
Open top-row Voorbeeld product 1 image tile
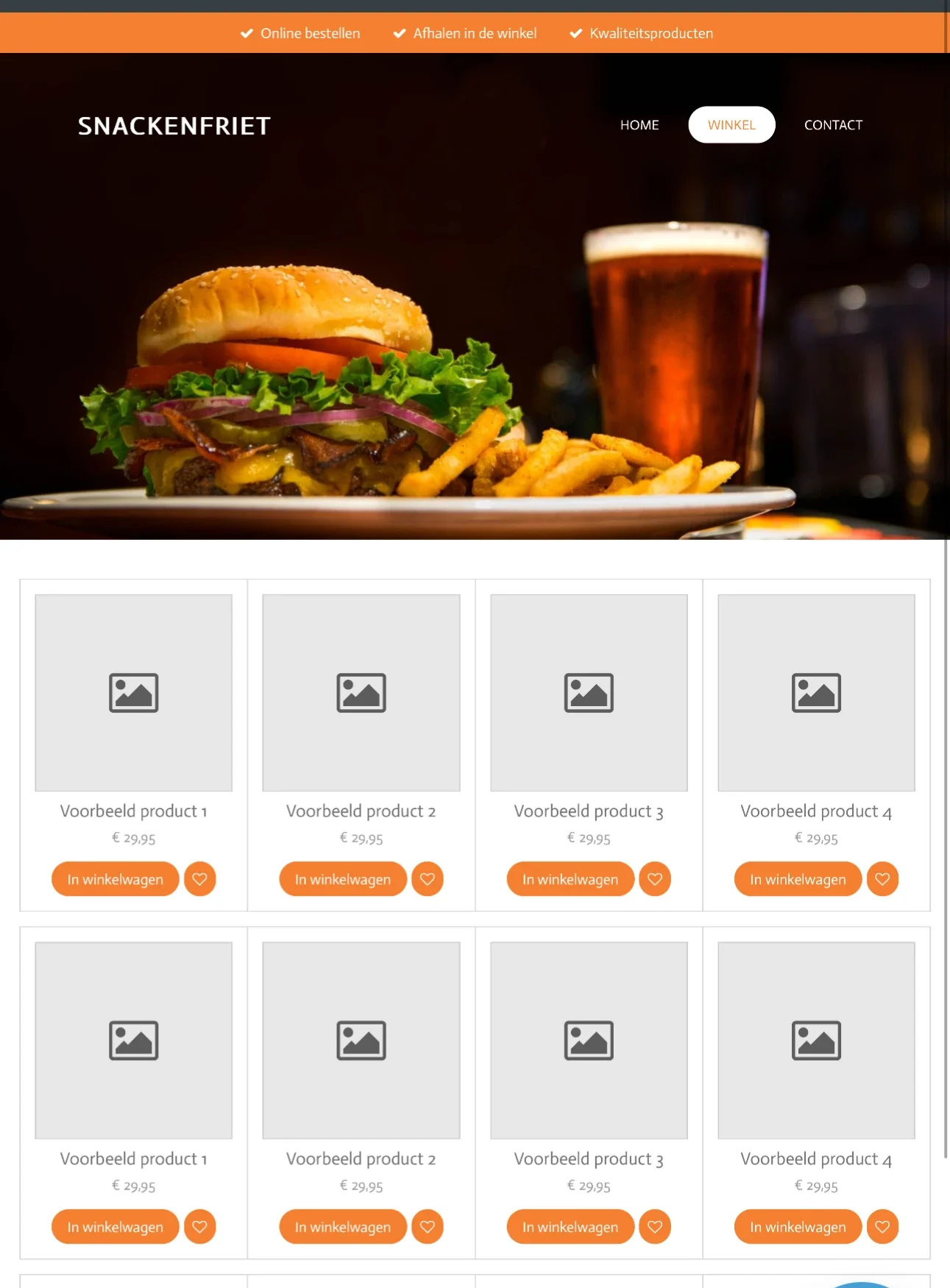134,693
